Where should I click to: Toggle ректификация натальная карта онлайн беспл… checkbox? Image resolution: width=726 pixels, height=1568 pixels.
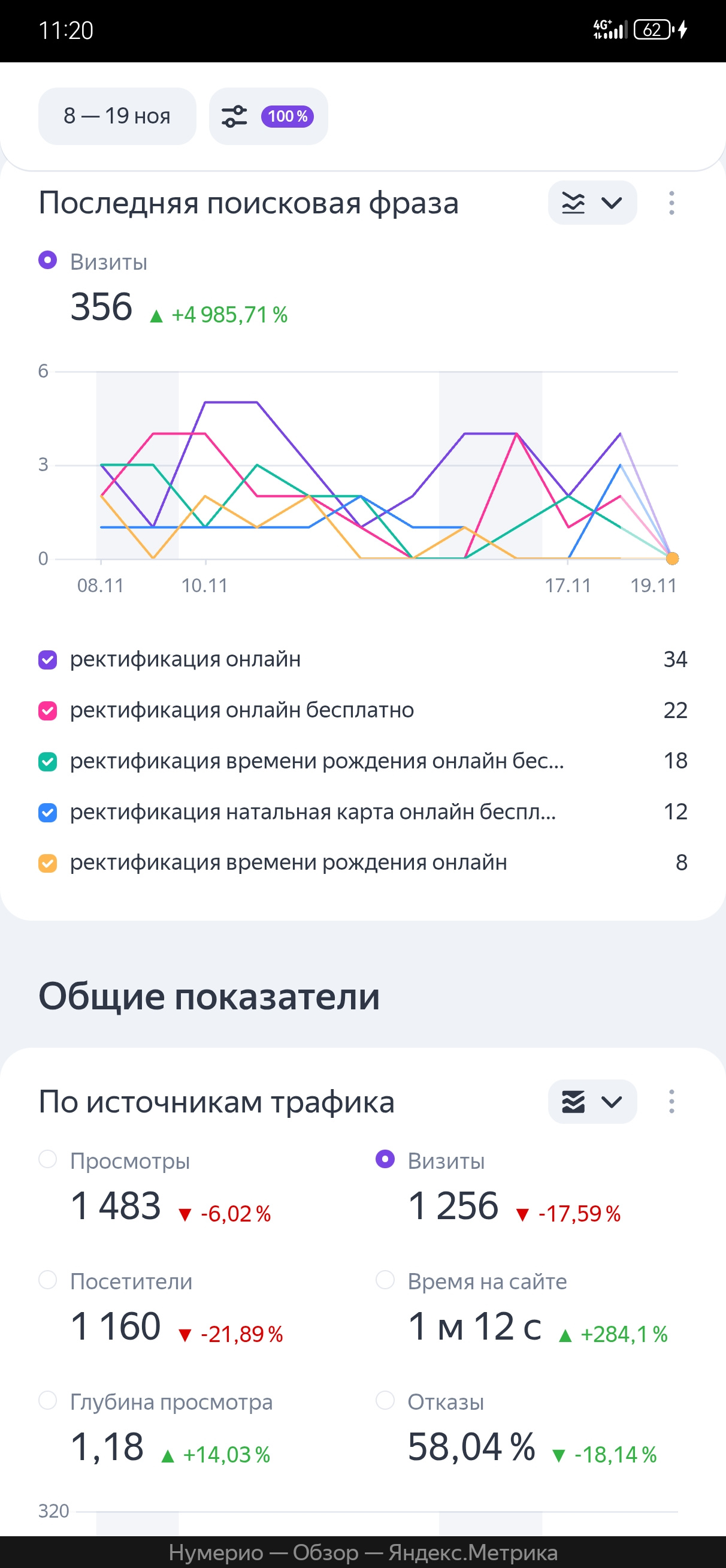point(47,812)
